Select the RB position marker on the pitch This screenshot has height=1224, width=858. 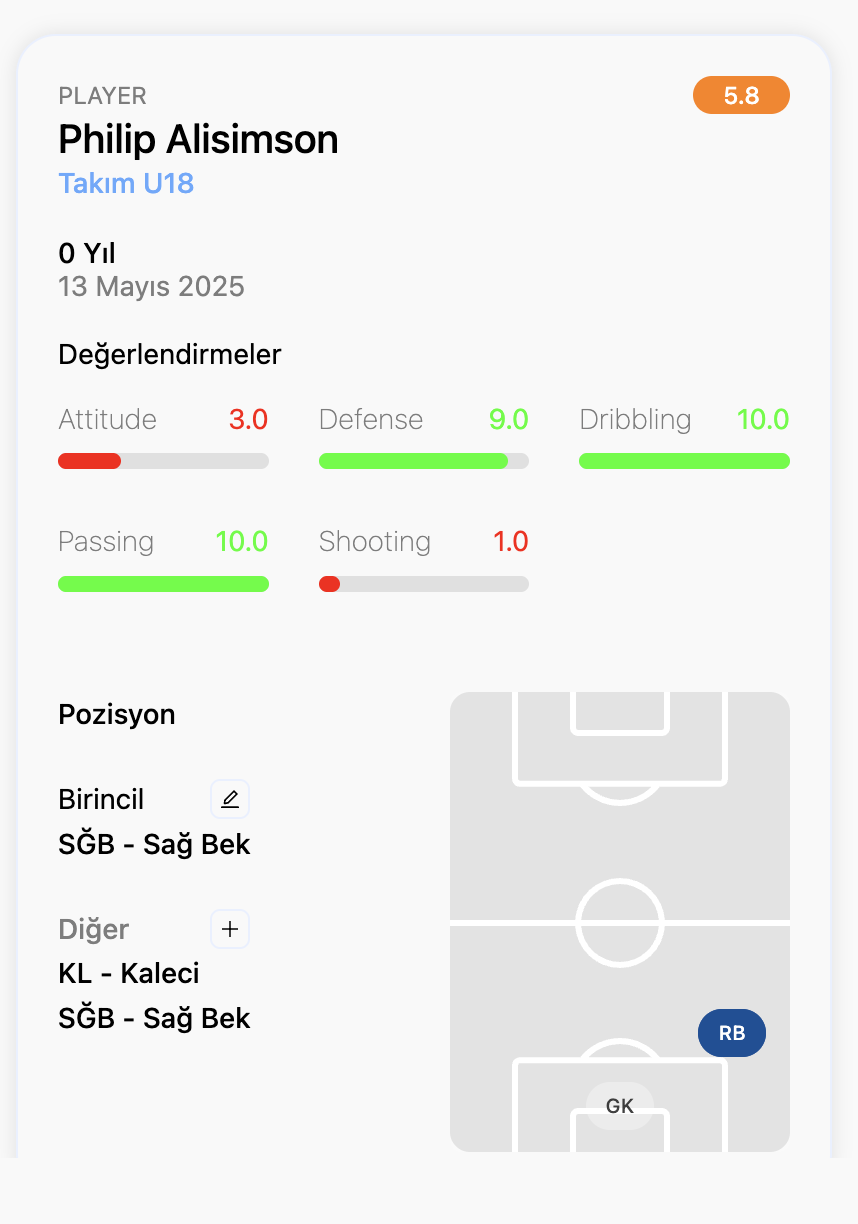tap(731, 1033)
